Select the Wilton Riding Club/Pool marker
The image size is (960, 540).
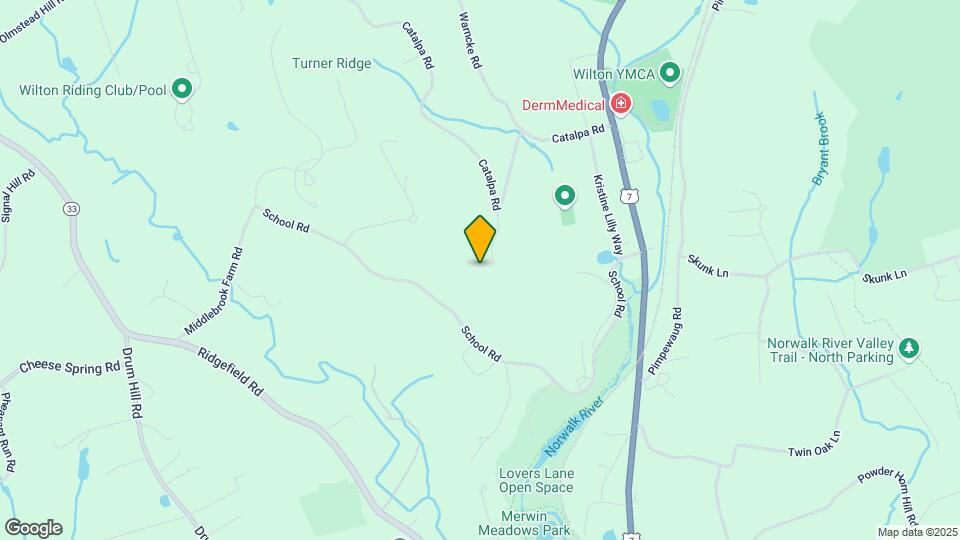(182, 90)
